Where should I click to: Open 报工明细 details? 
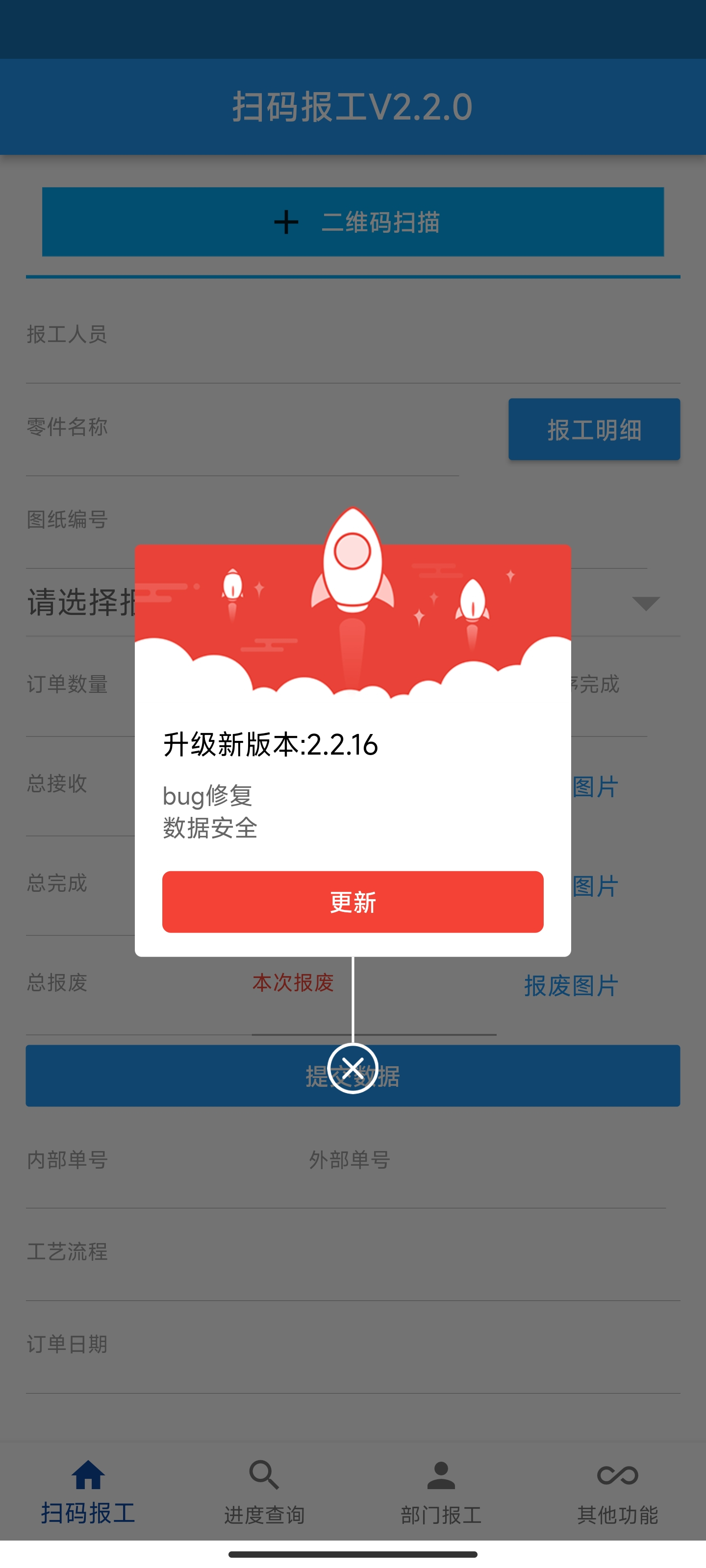[x=594, y=429]
